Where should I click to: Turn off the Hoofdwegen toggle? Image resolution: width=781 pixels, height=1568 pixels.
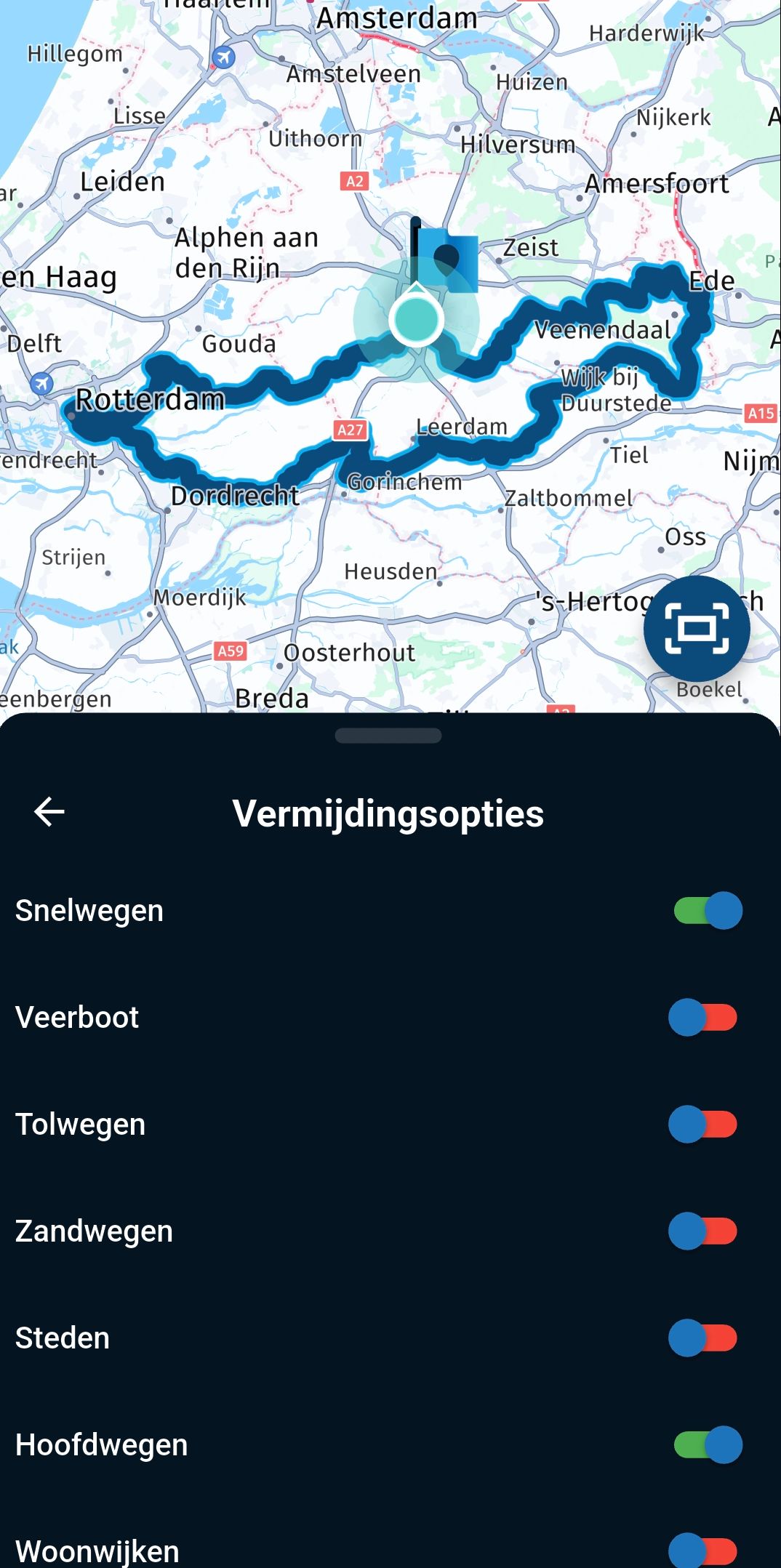click(x=708, y=1444)
